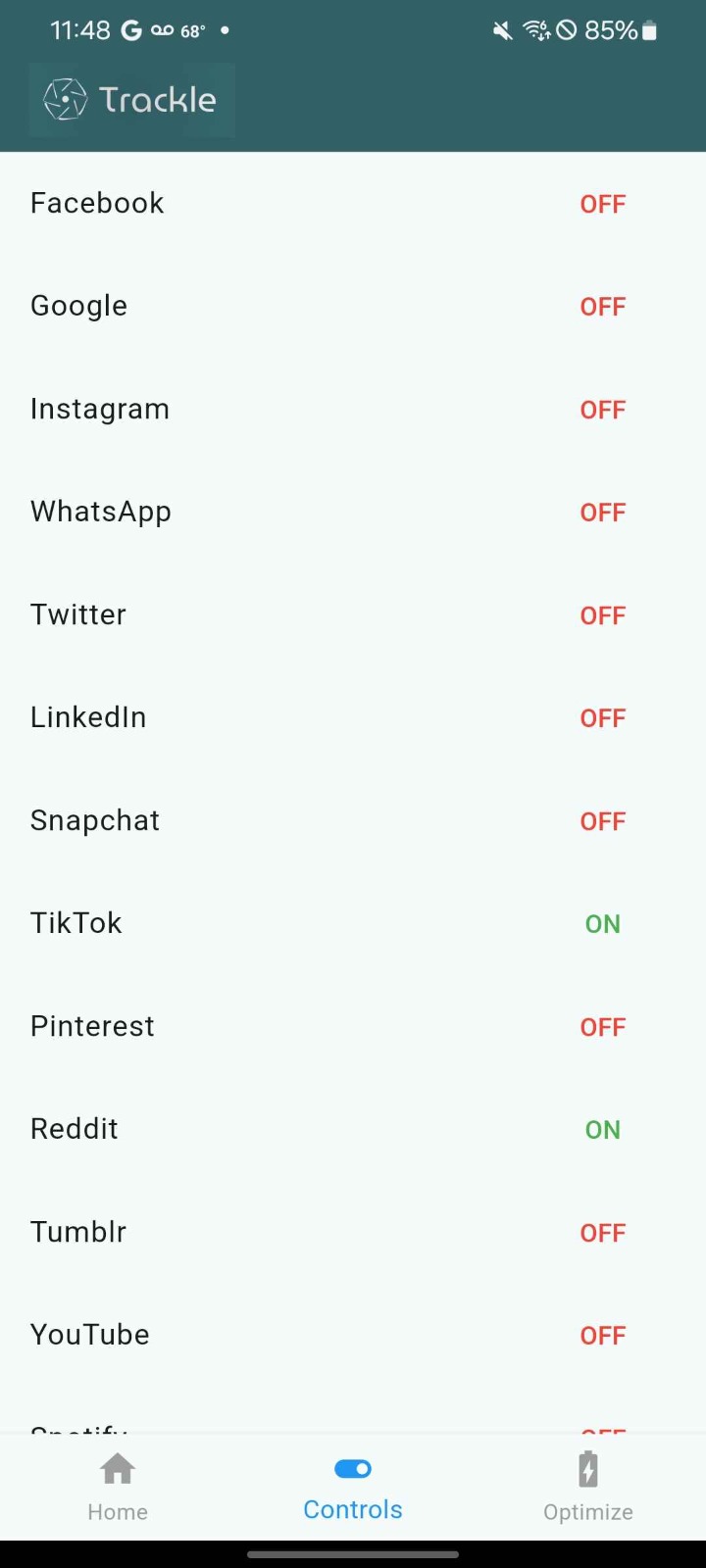
Task: Enable the Instagram control
Action: pyautogui.click(x=602, y=410)
